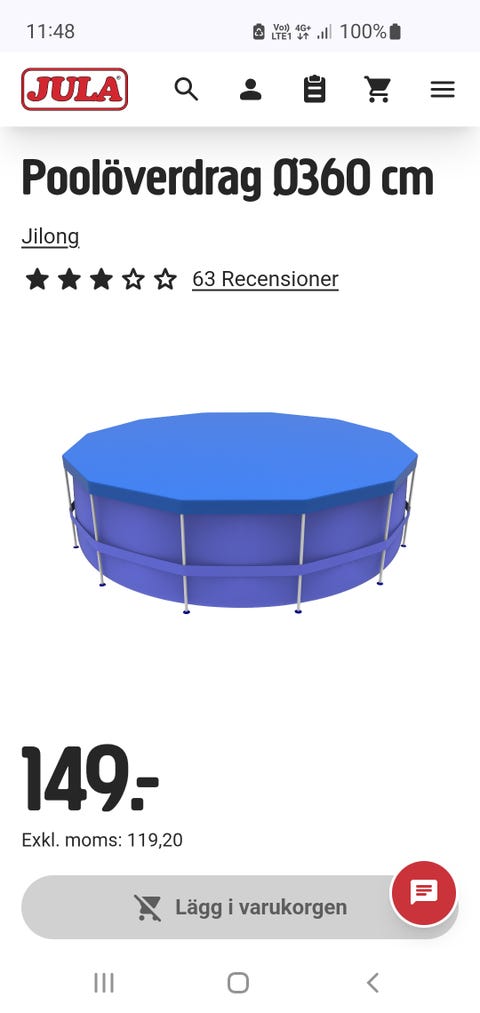Go back with the system back button
480x1013 pixels.
[372, 983]
